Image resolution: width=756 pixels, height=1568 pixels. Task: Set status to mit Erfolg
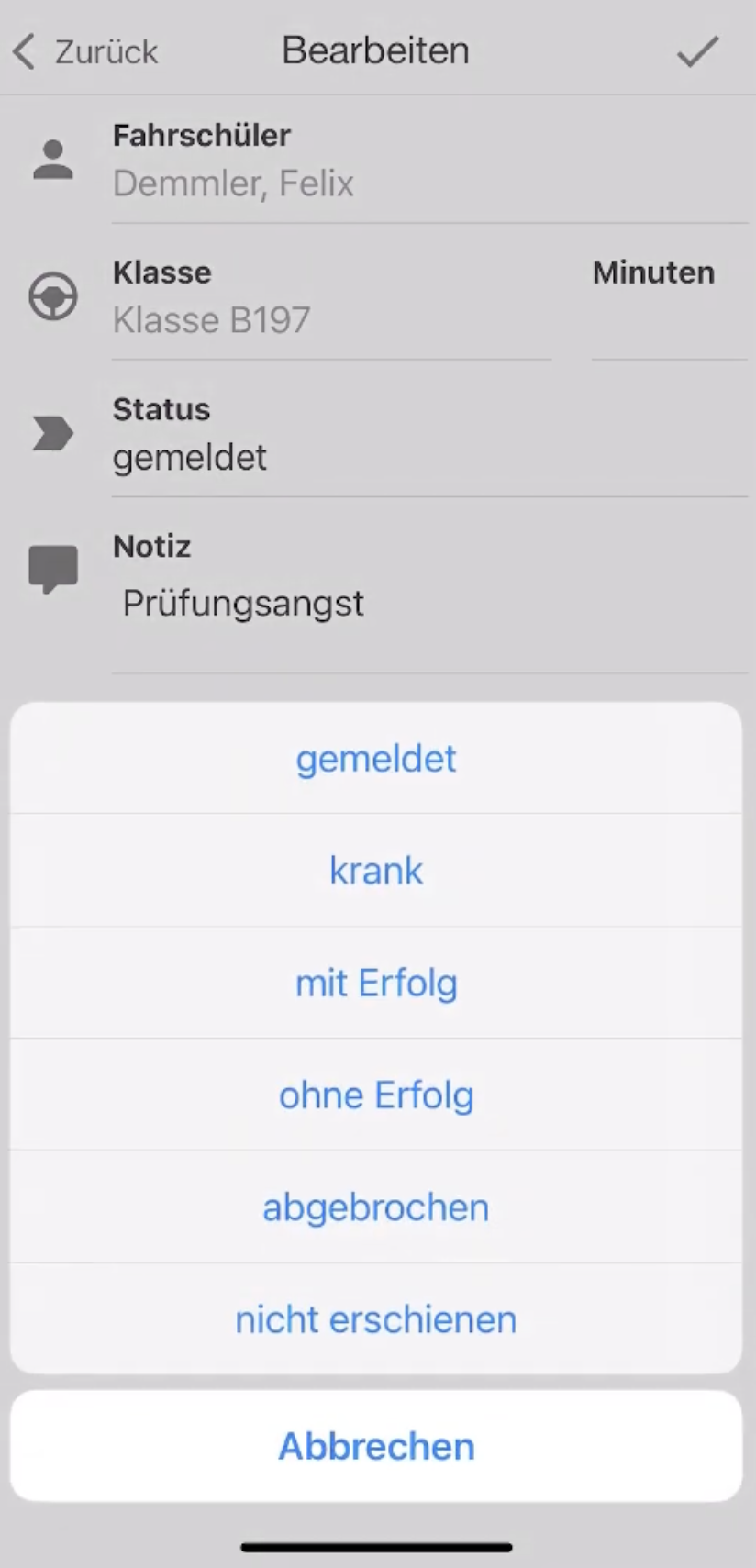[375, 983]
